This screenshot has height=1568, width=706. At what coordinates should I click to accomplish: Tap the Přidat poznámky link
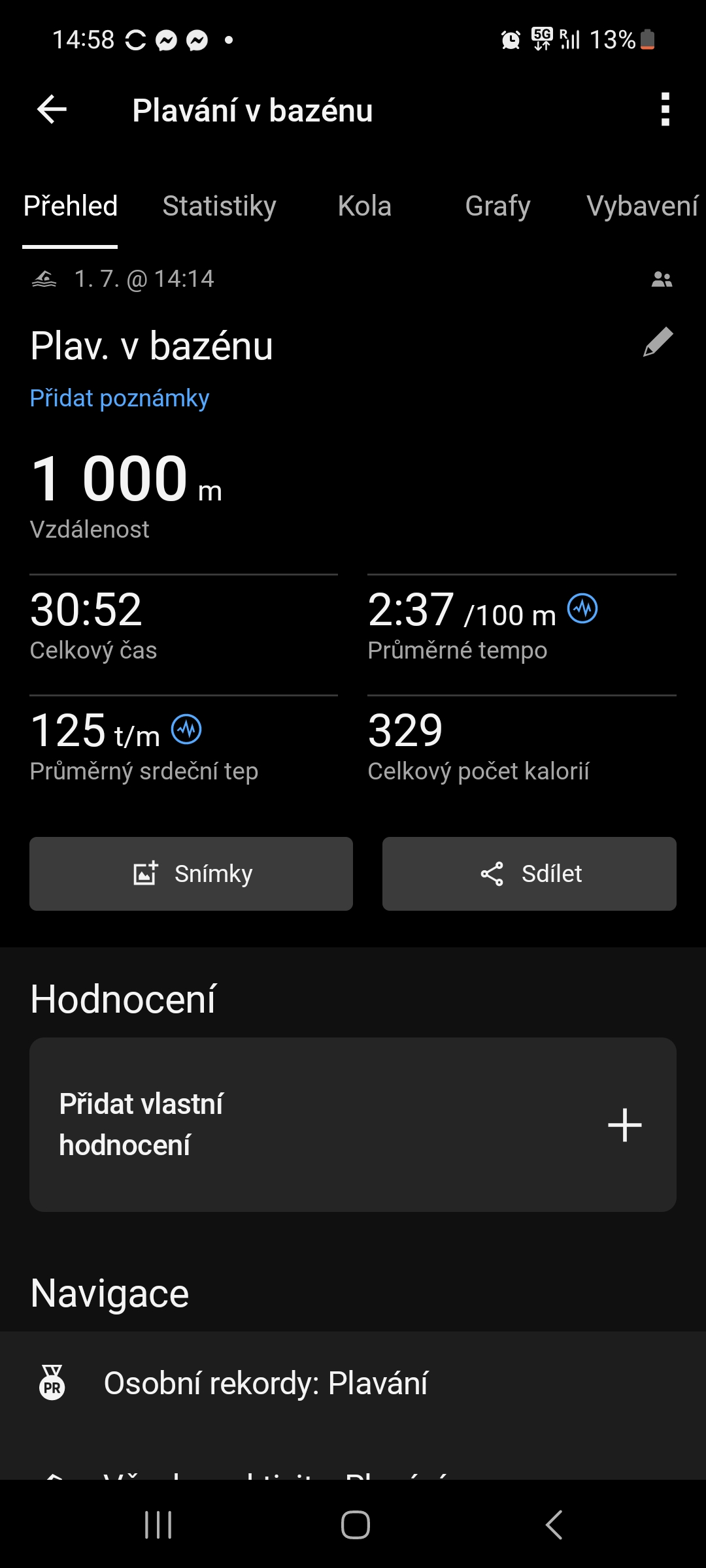click(120, 399)
